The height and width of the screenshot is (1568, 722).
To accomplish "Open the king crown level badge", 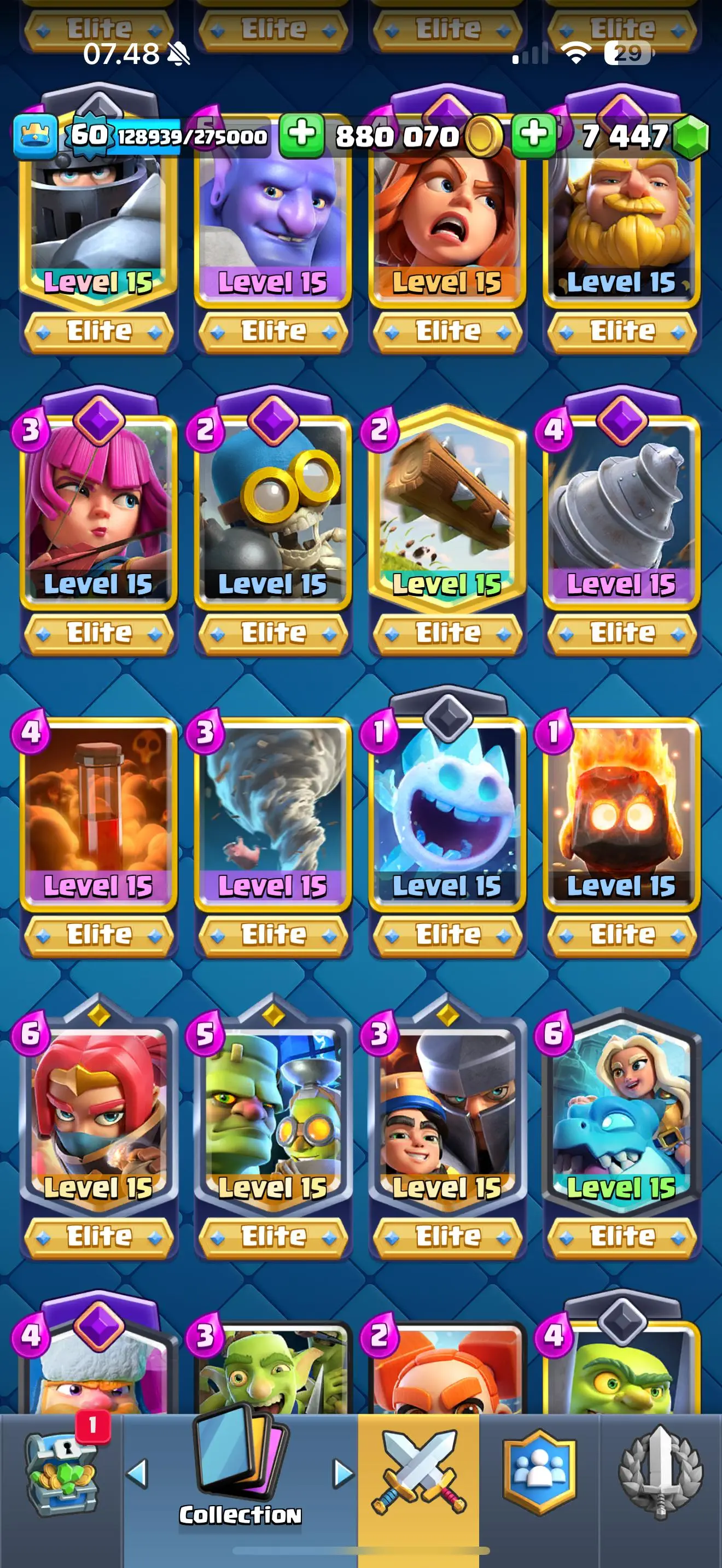I will (x=34, y=135).
